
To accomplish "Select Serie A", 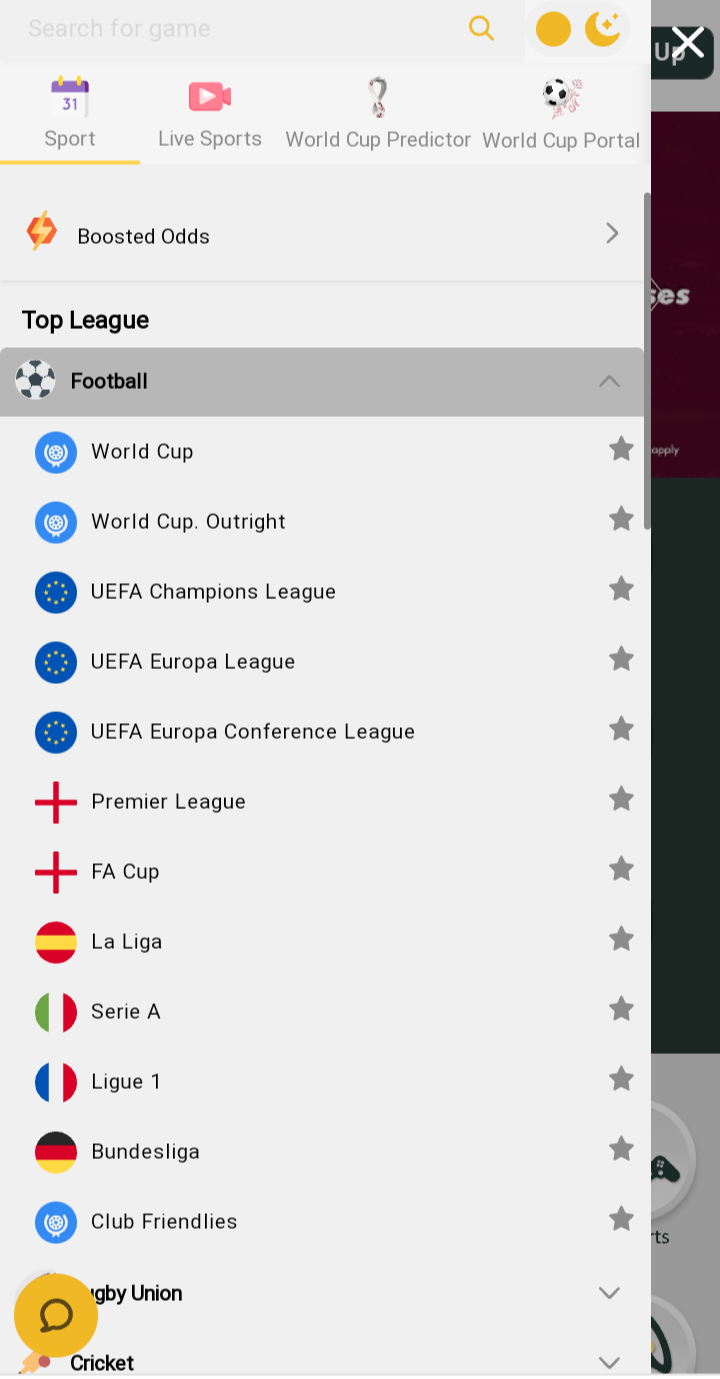I will click(x=125, y=1012).
